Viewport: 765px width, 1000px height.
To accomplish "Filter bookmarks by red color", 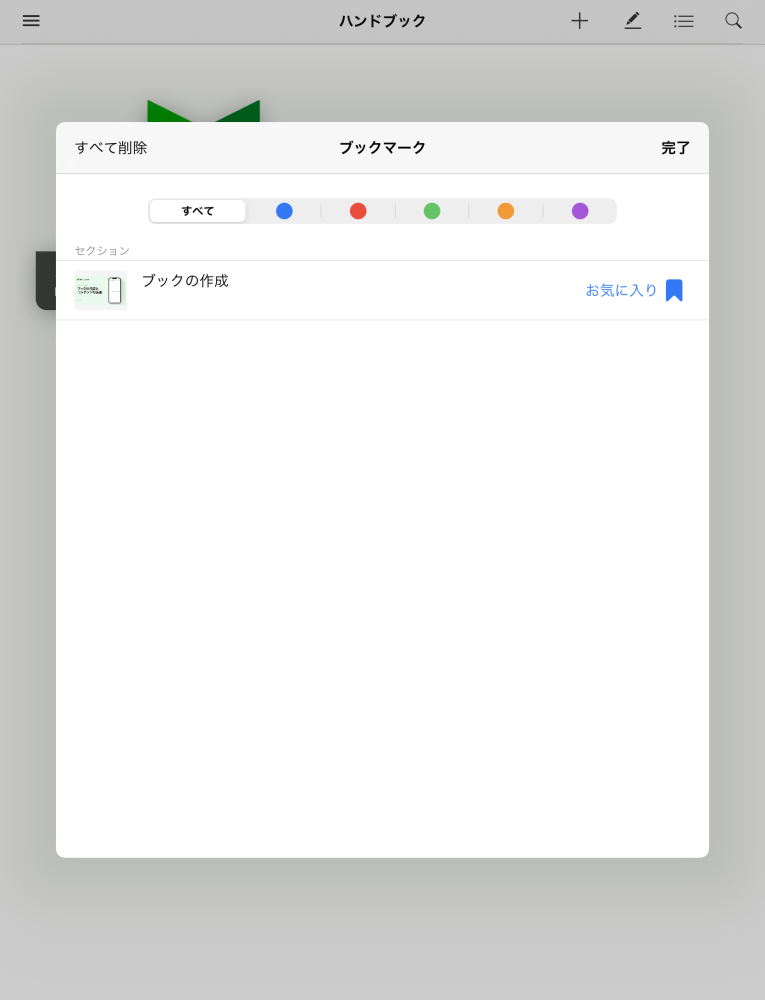I will (358, 211).
